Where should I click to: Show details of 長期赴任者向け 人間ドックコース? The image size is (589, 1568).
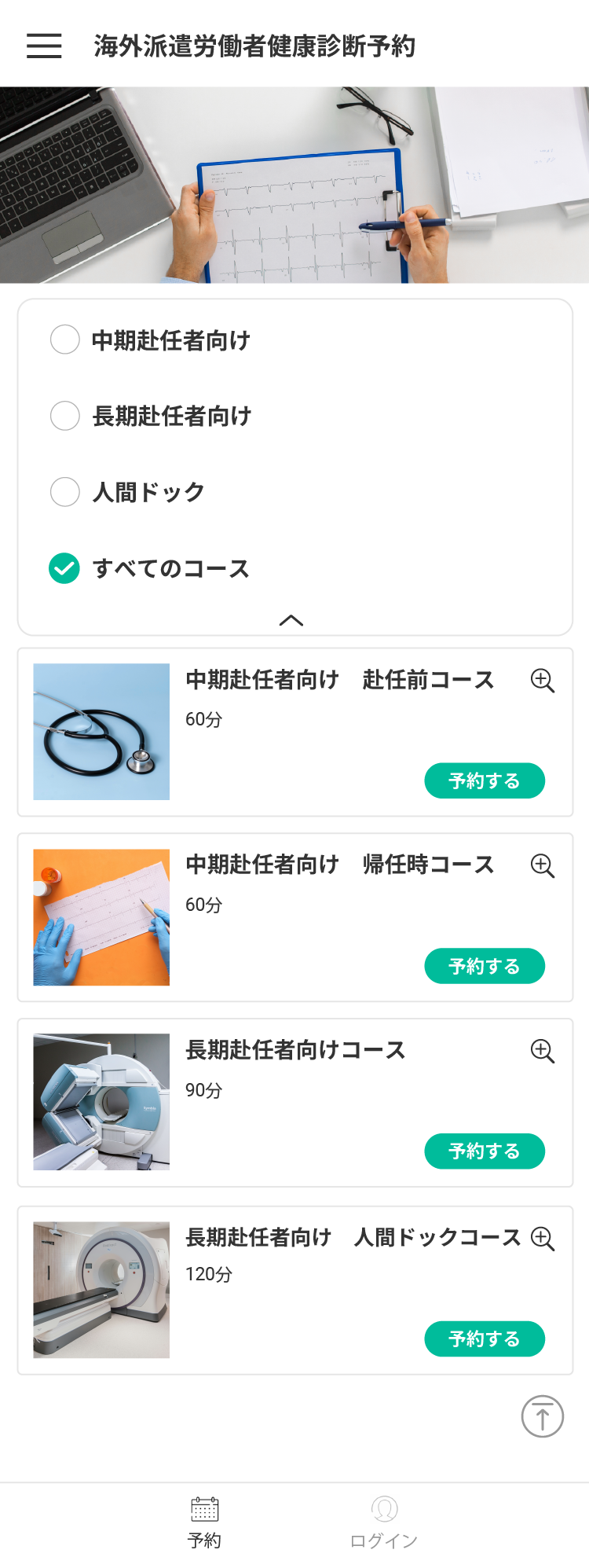(543, 1239)
